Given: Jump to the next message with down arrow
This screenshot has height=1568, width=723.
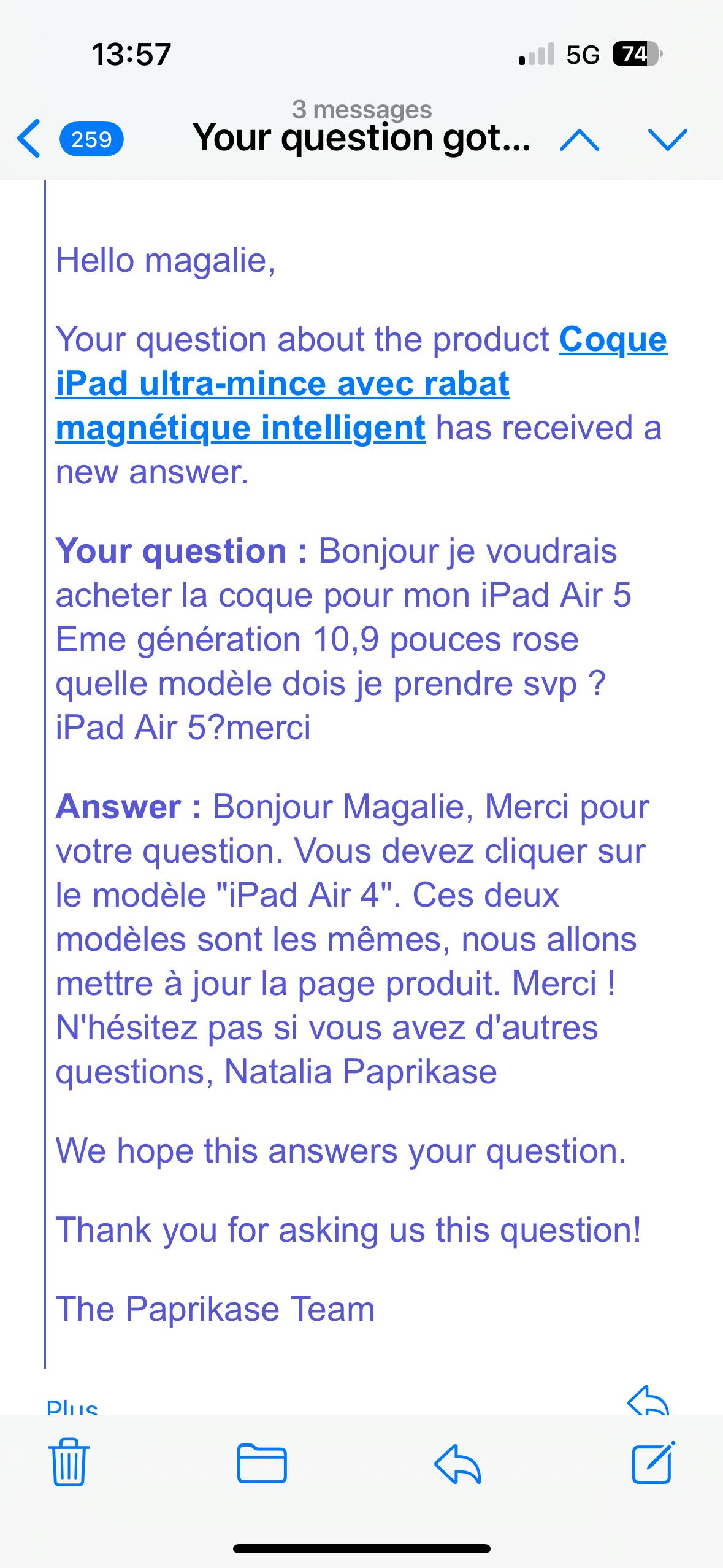Looking at the screenshot, I should pos(668,140).
